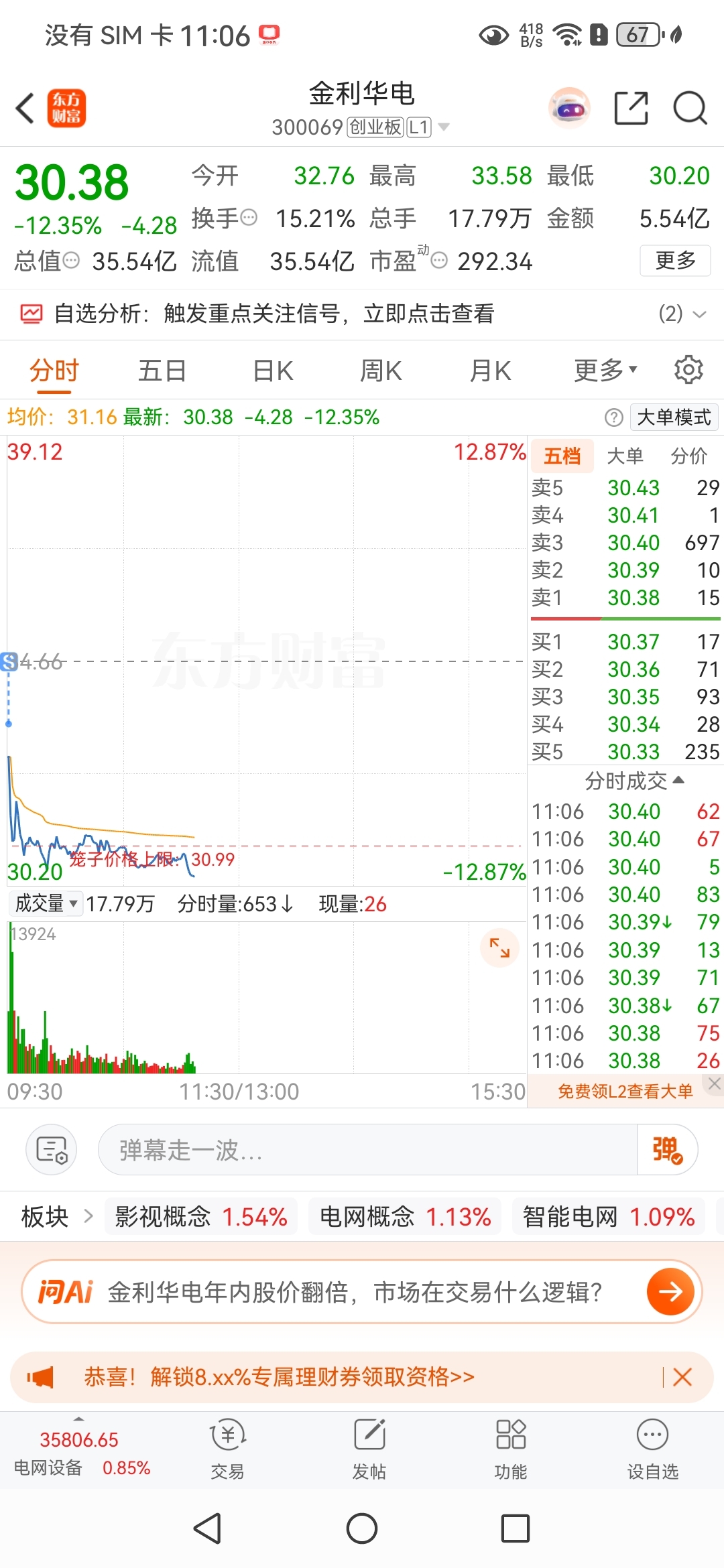Open the 交易 trade tab
The image size is (724, 1568).
(x=228, y=1449)
